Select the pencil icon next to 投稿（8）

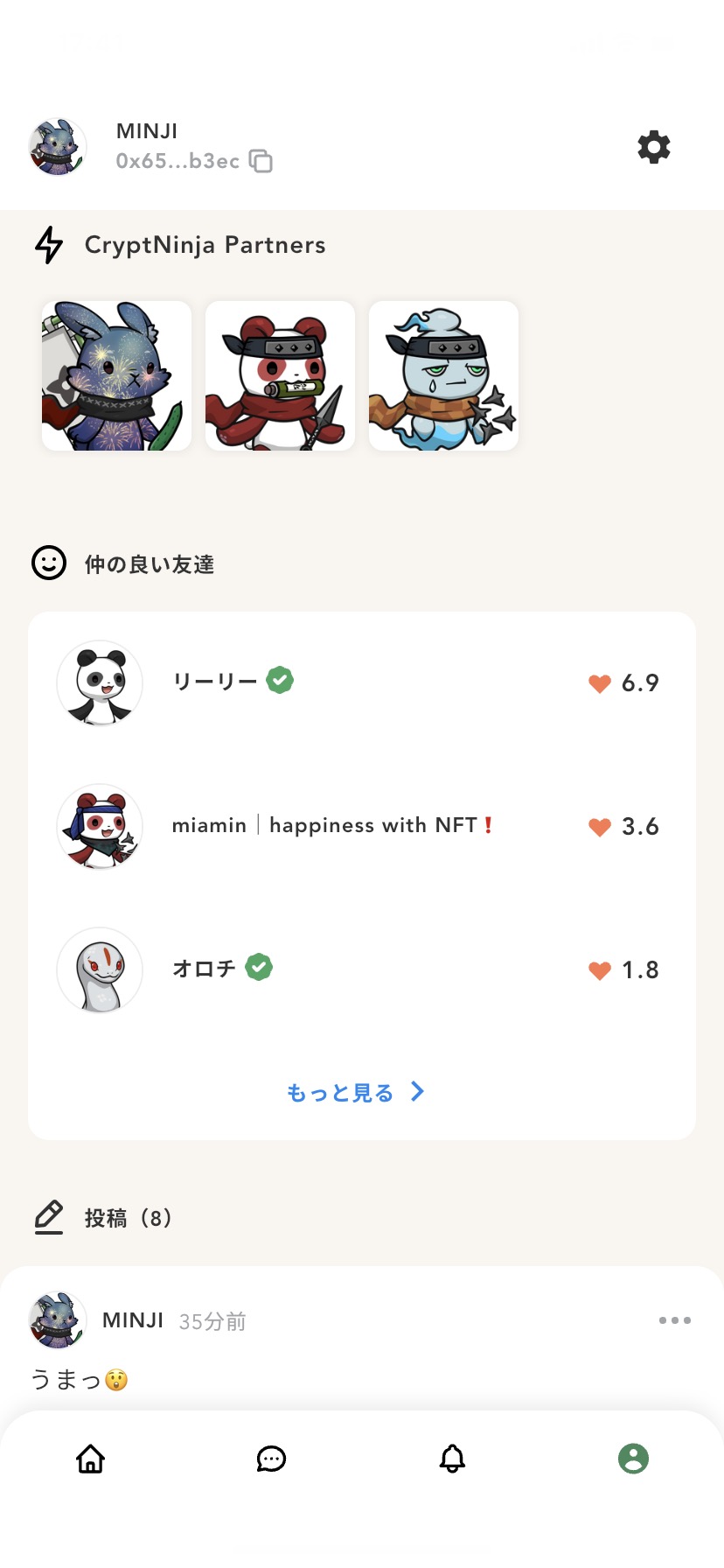tap(49, 1216)
